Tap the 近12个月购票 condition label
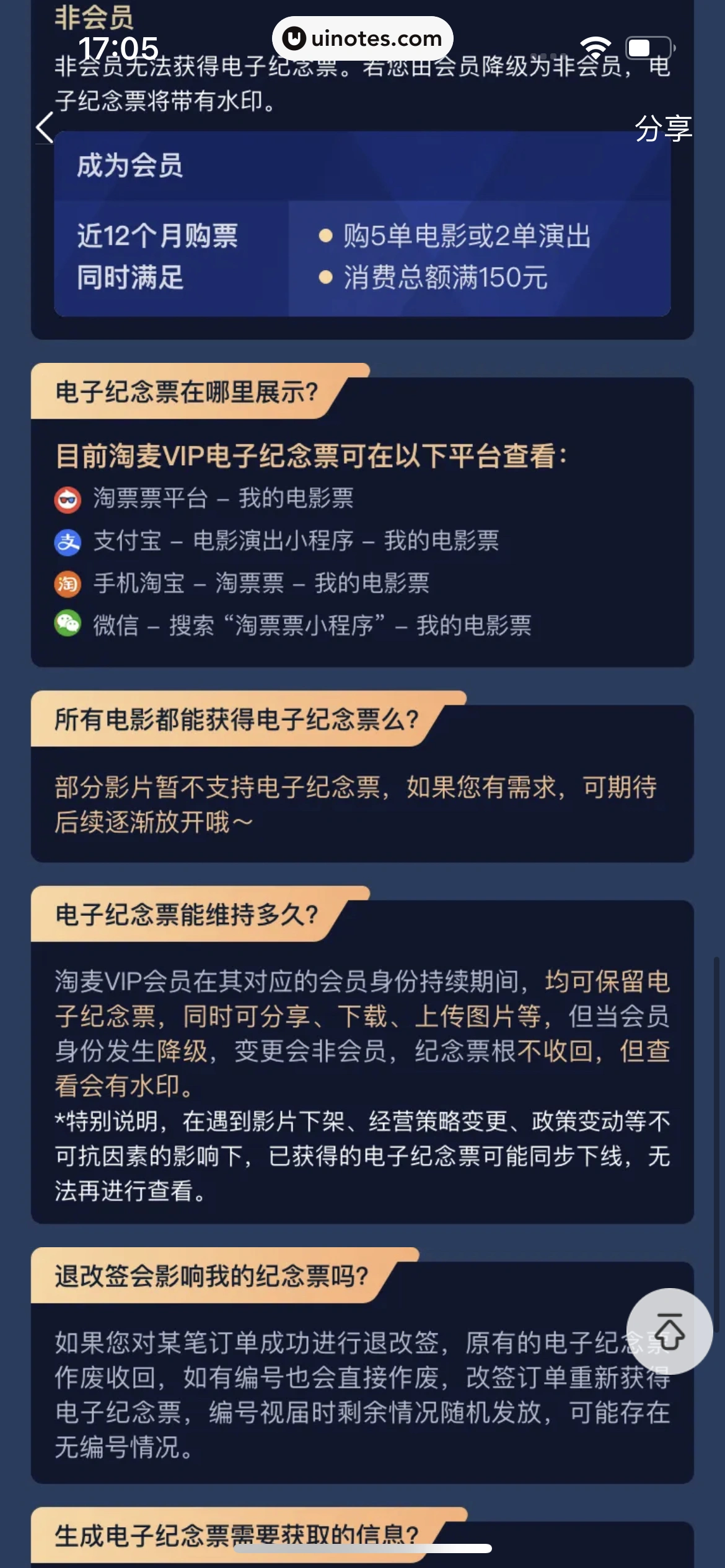725x1568 pixels. [x=157, y=236]
